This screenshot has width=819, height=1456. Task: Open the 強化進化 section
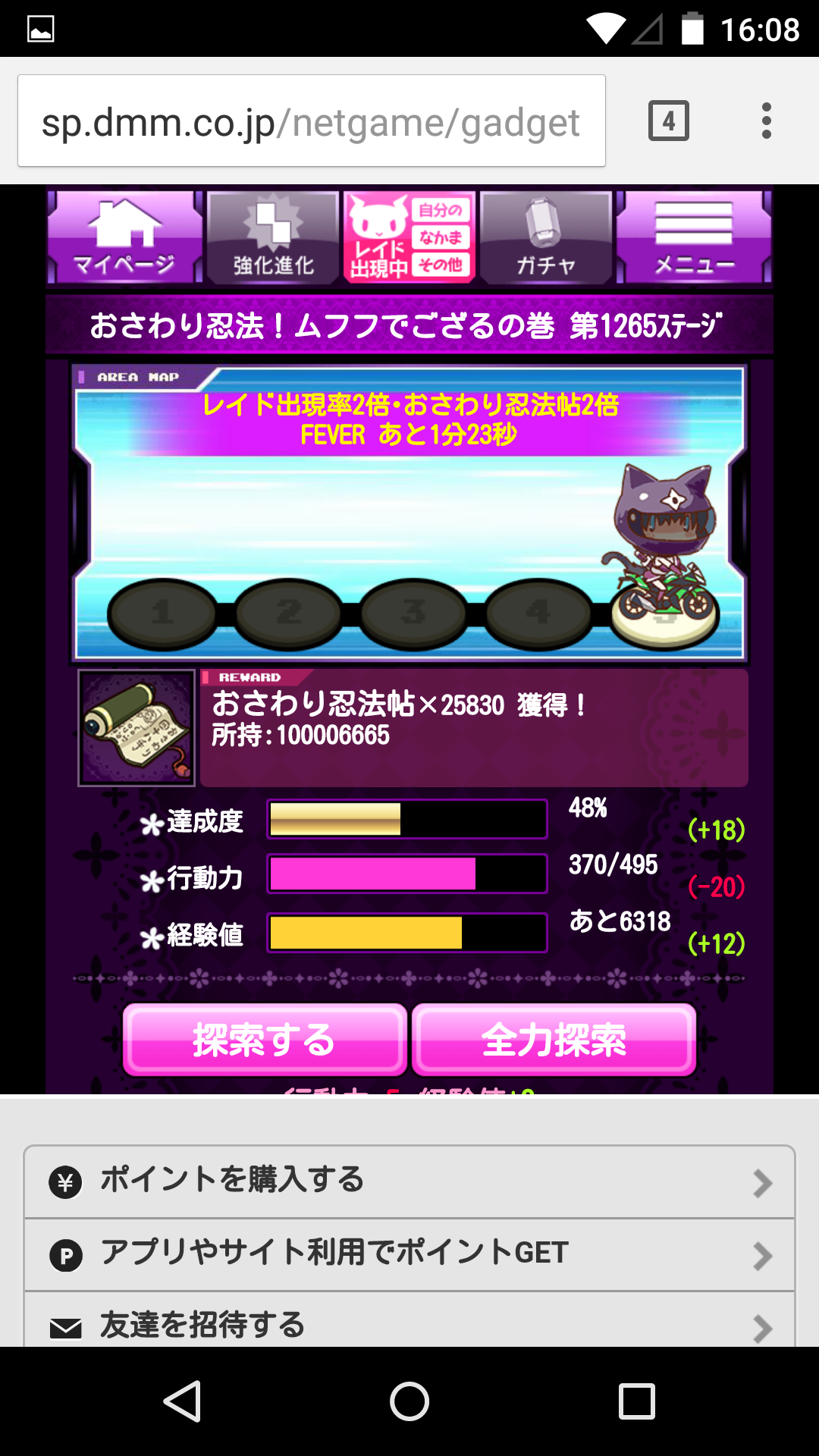(273, 237)
